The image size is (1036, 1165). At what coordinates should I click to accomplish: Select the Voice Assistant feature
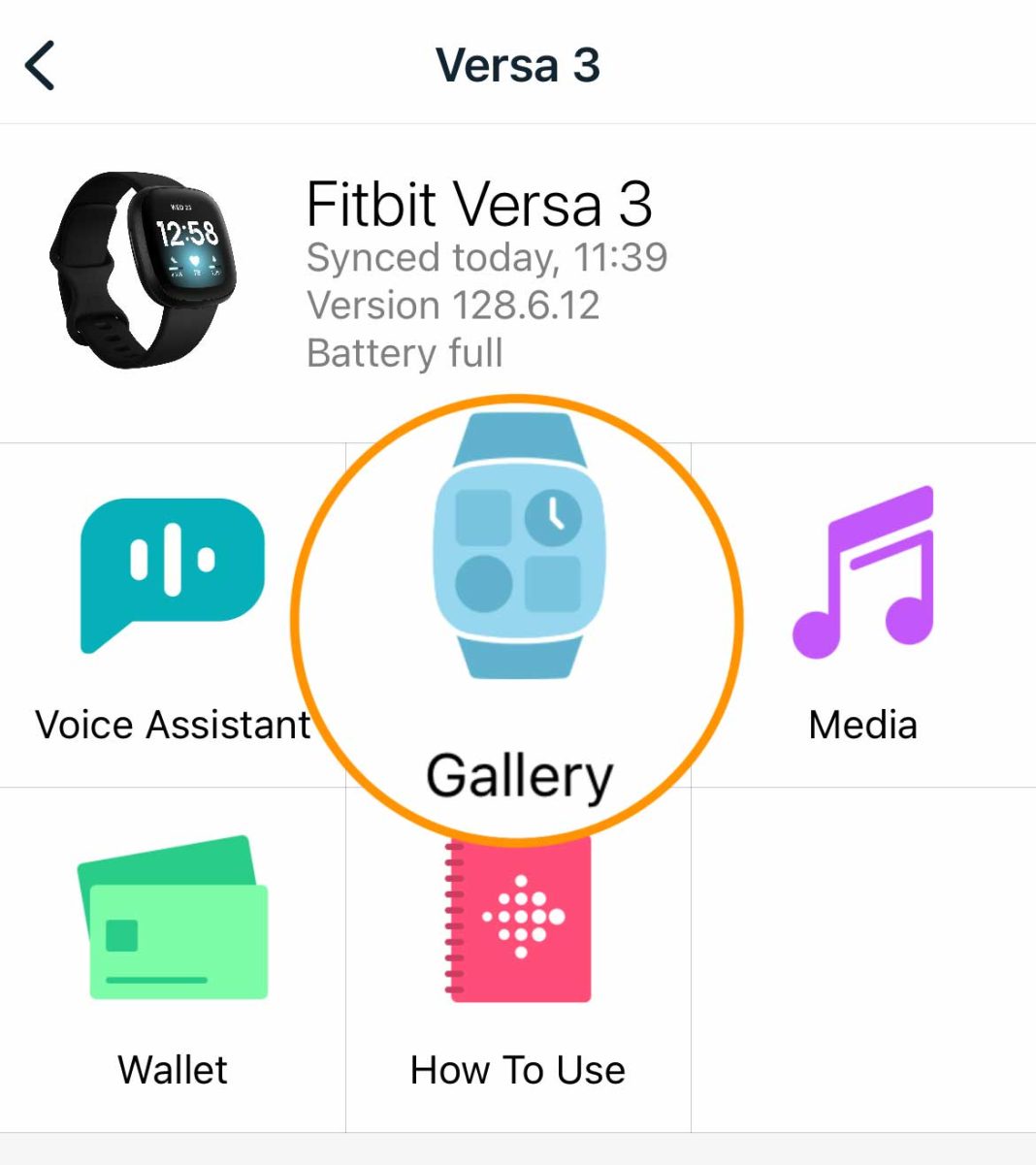pos(173,601)
